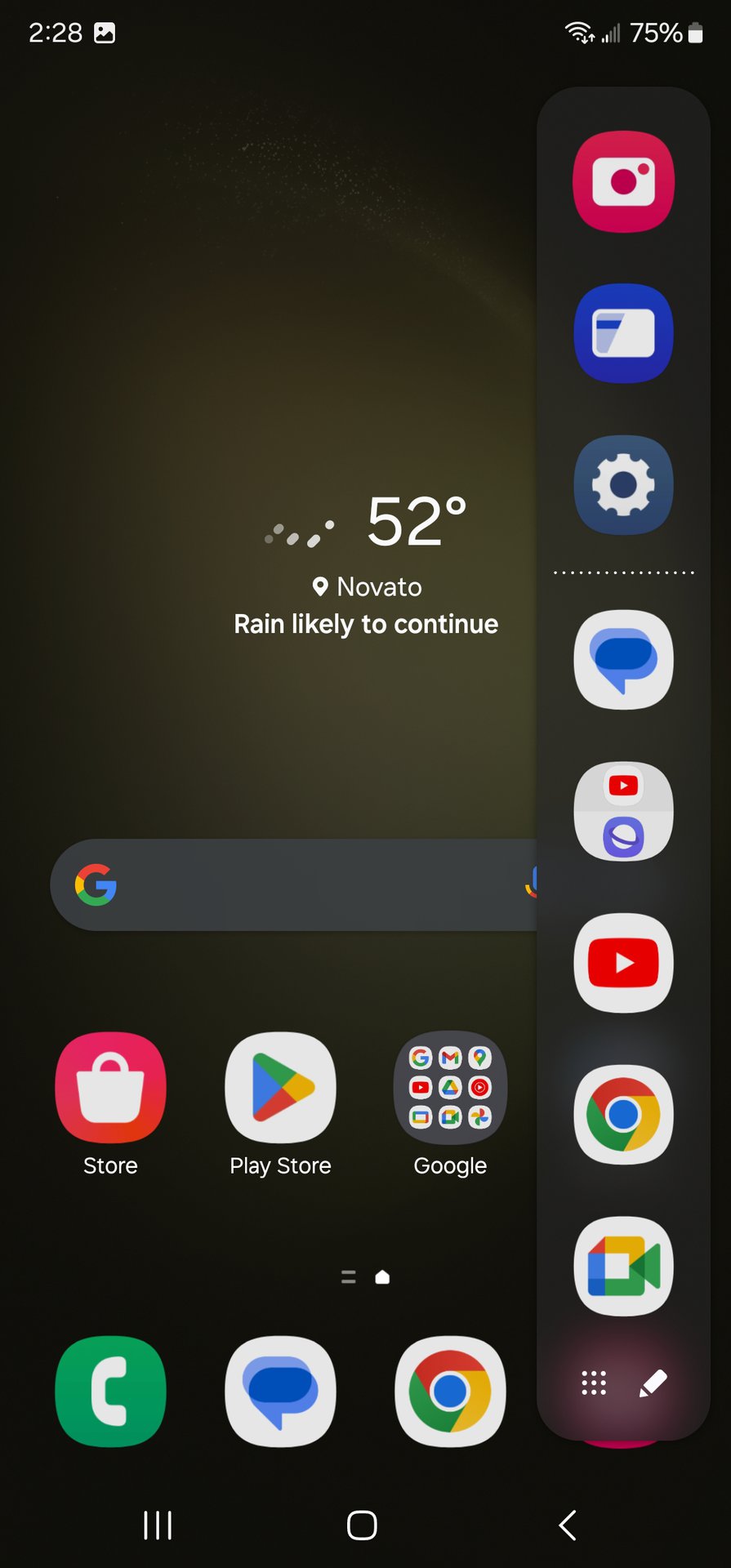The image size is (731, 1568).
Task: Launch Chrome from the dock
Action: [x=450, y=1392]
